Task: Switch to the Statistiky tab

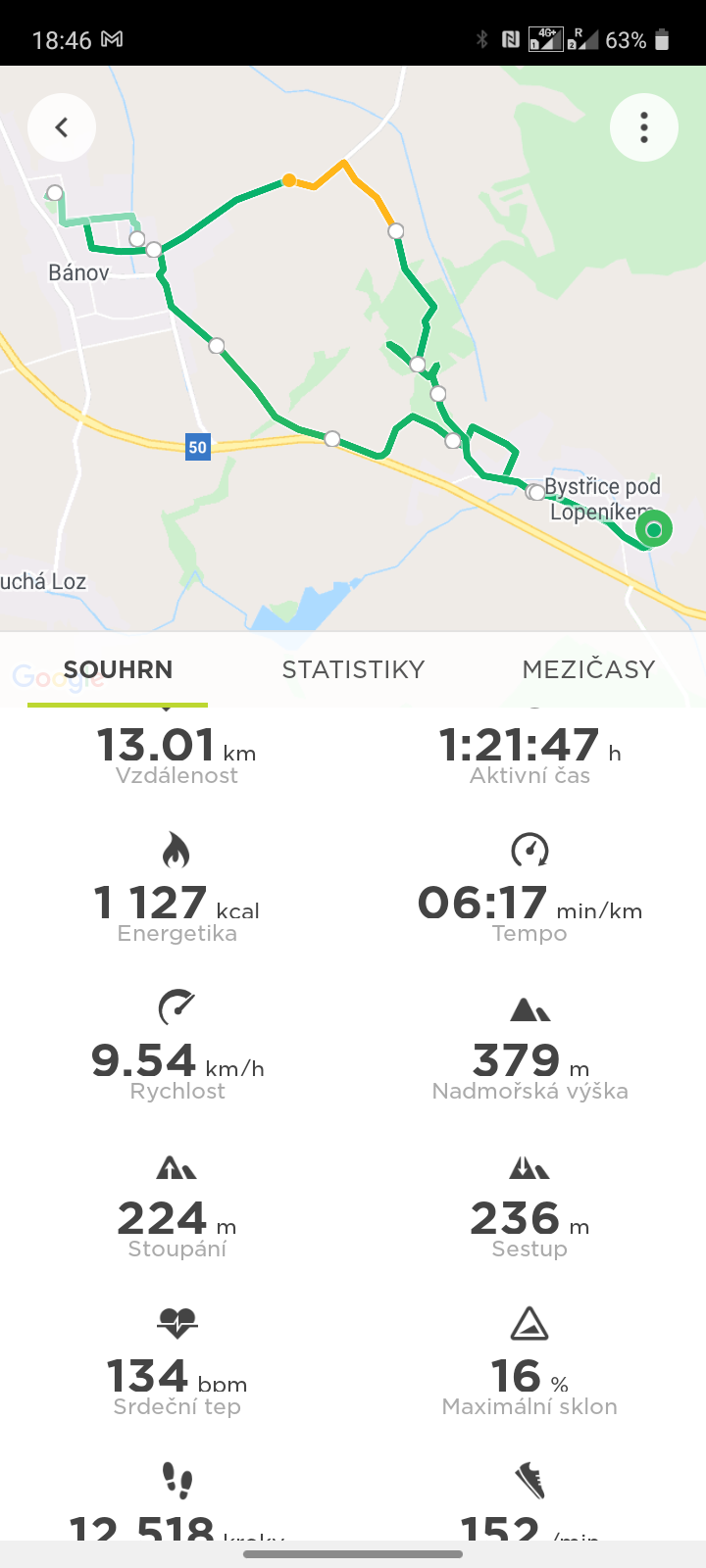Action: 353,669
